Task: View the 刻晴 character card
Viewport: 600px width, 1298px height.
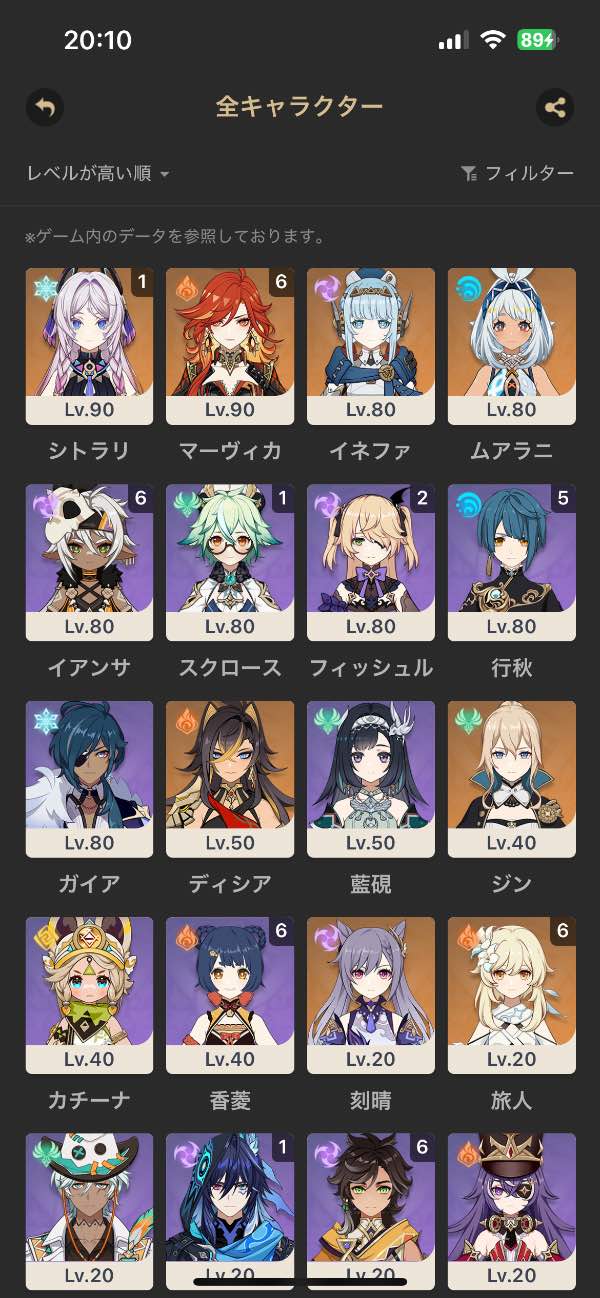Action: pyautogui.click(x=371, y=994)
